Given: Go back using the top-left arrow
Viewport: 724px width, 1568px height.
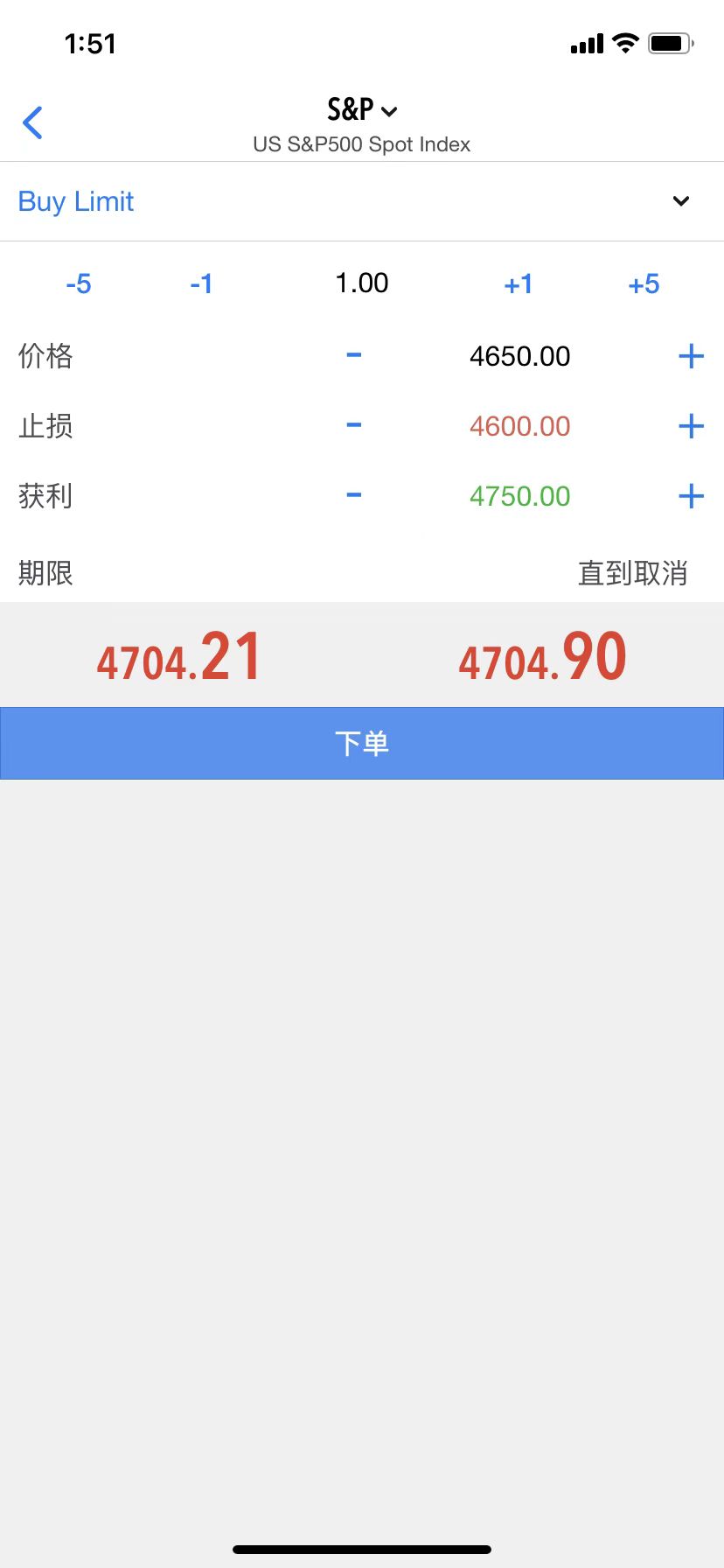Looking at the screenshot, I should pyautogui.click(x=33, y=122).
